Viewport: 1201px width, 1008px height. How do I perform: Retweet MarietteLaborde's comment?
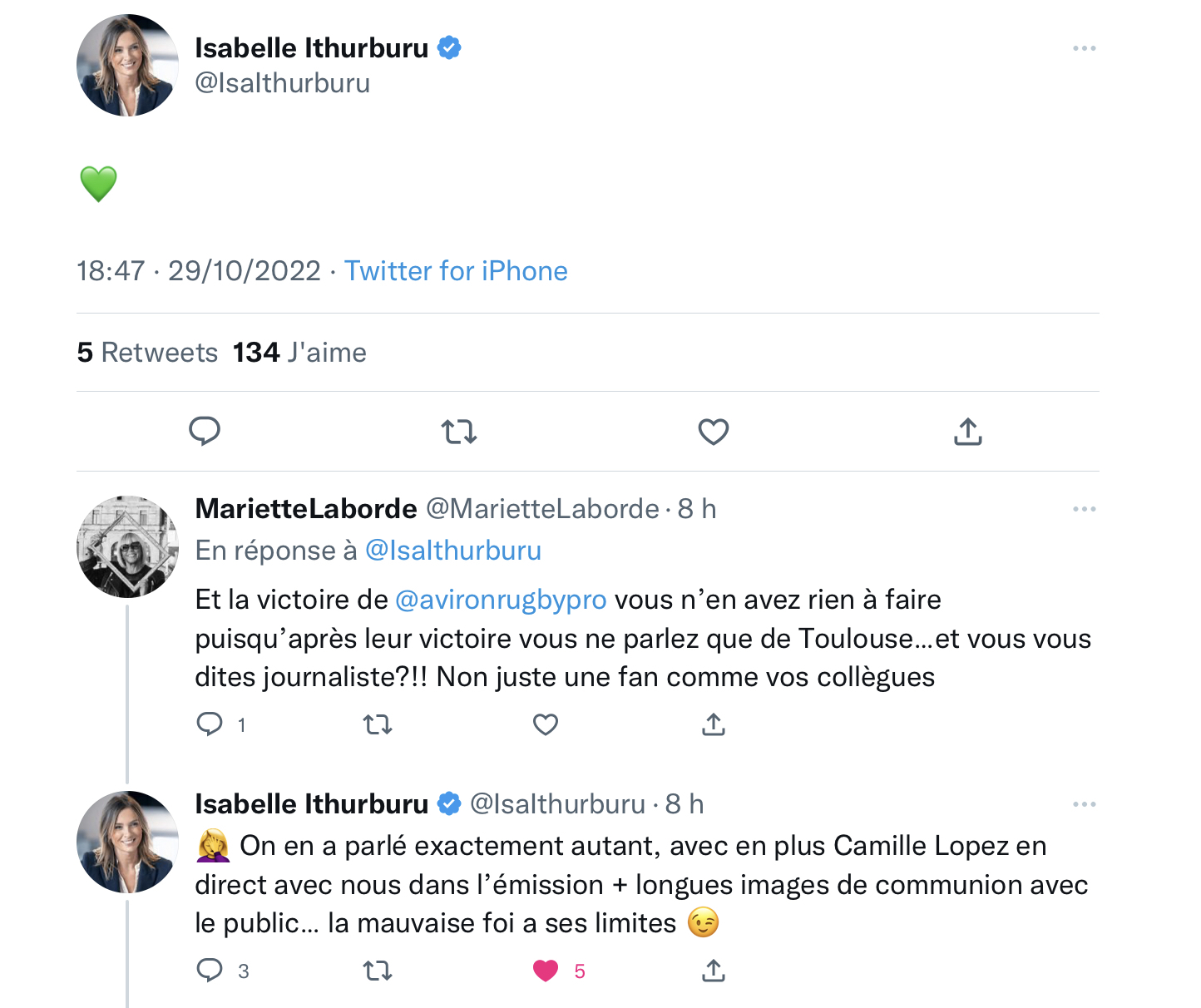tap(378, 724)
